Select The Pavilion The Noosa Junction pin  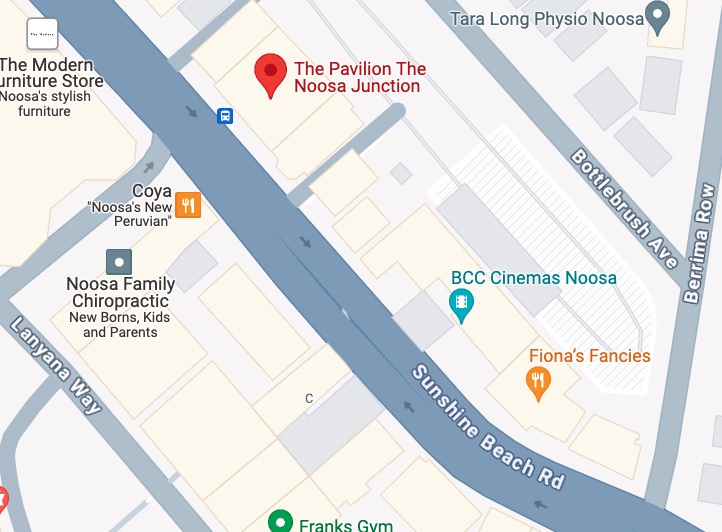pos(270,74)
